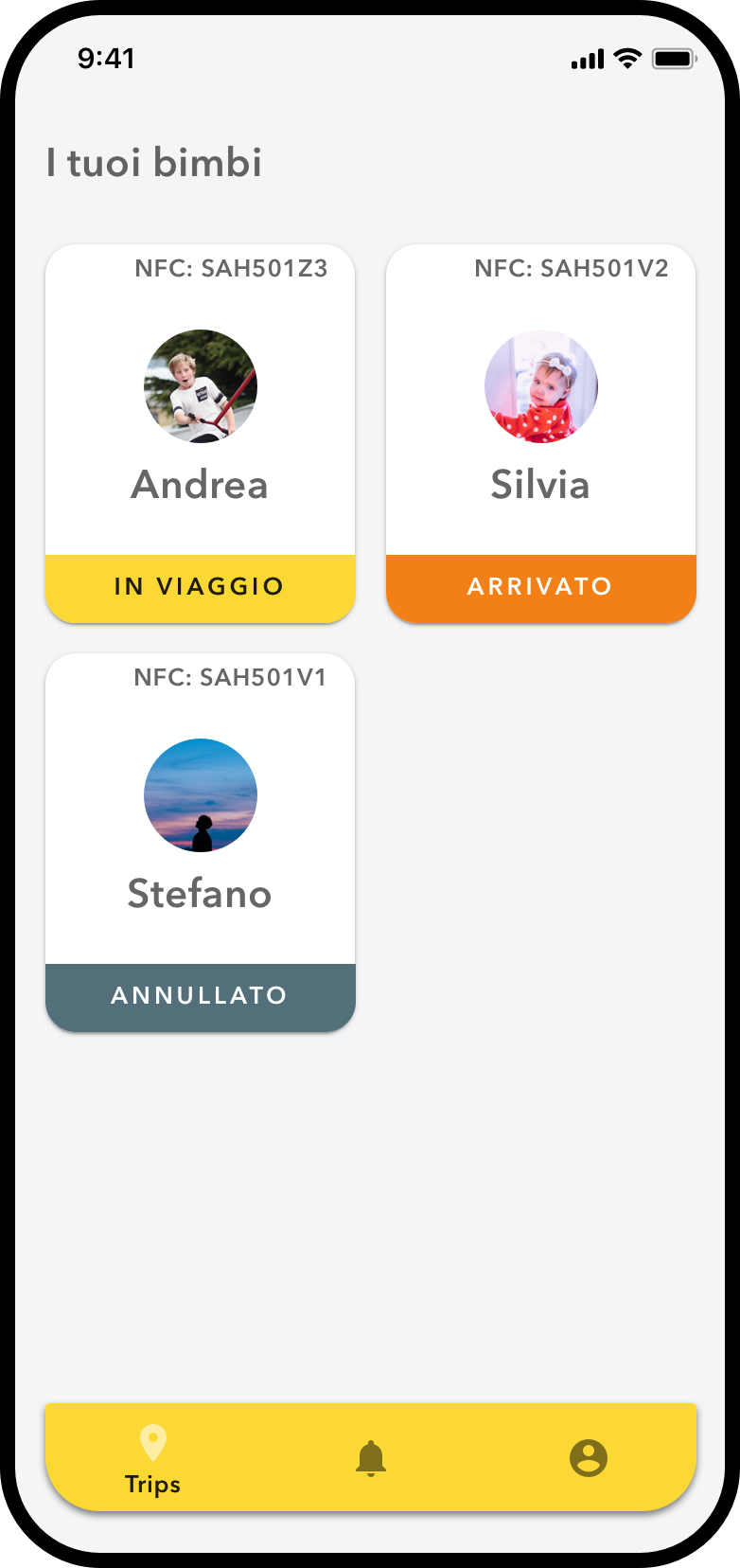Open the notifications bell tab
This screenshot has height=1568, width=740.
pyautogui.click(x=371, y=1458)
